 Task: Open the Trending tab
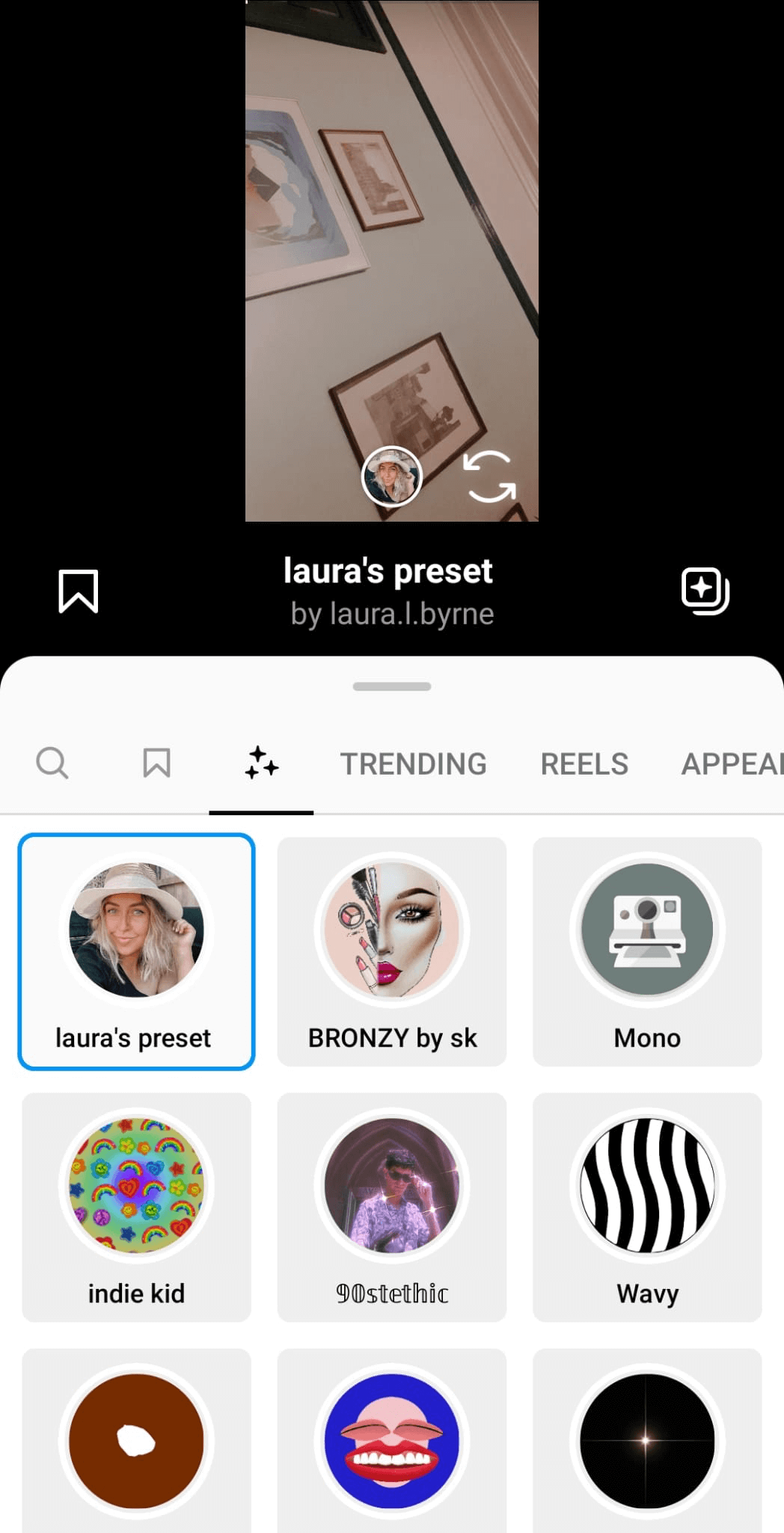(x=414, y=764)
